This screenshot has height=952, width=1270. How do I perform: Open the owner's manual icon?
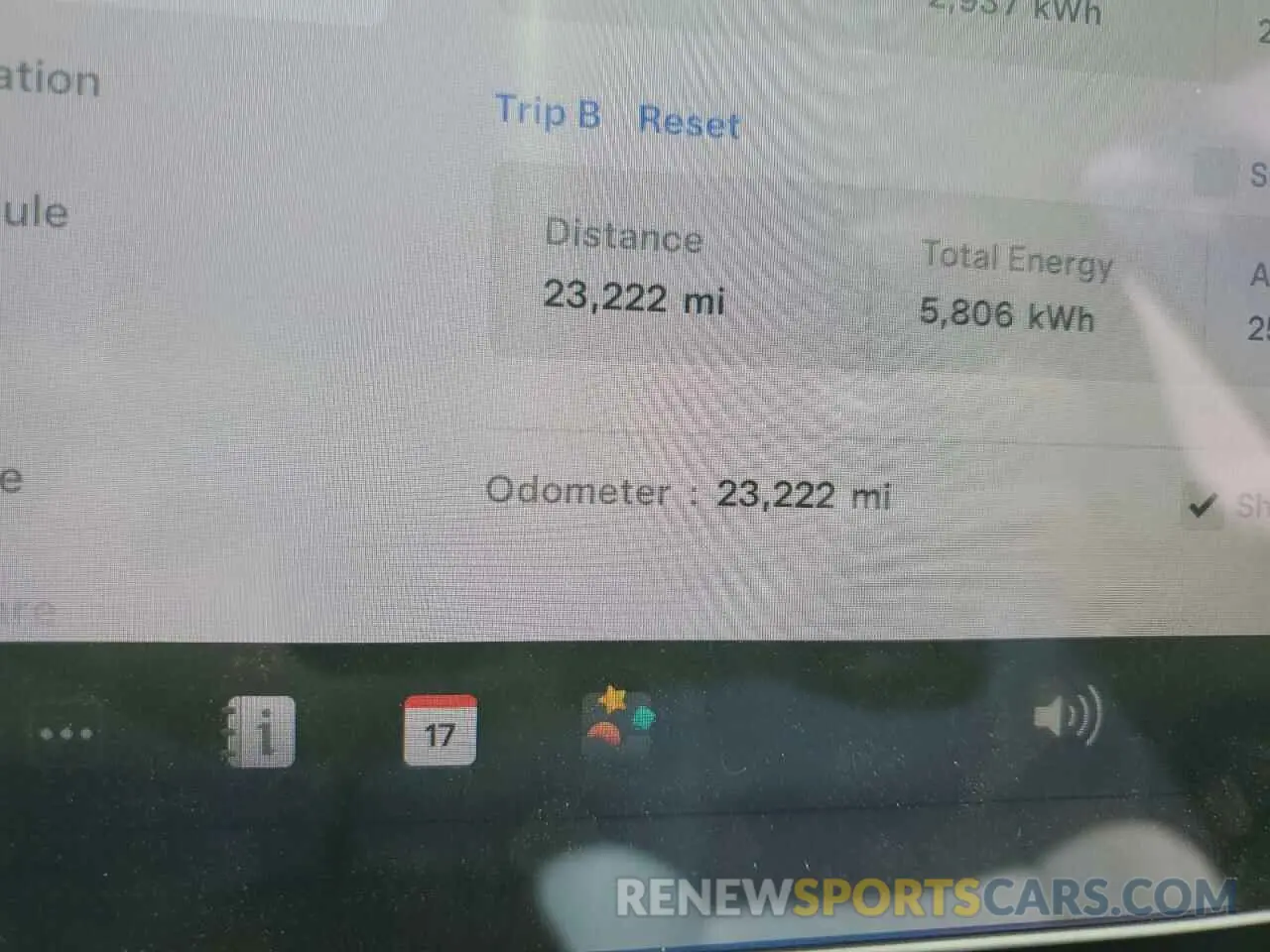[259, 732]
